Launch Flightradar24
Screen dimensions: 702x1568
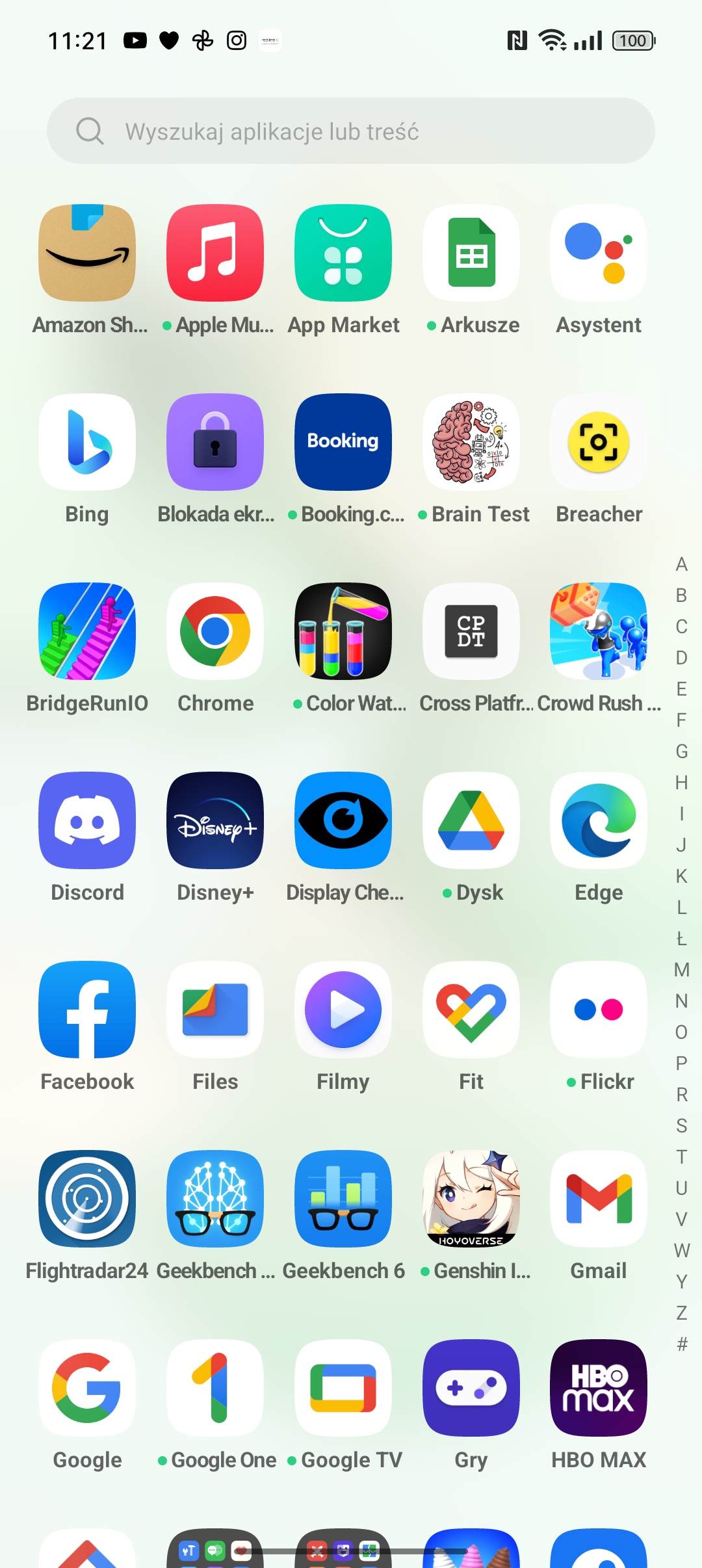point(87,1199)
